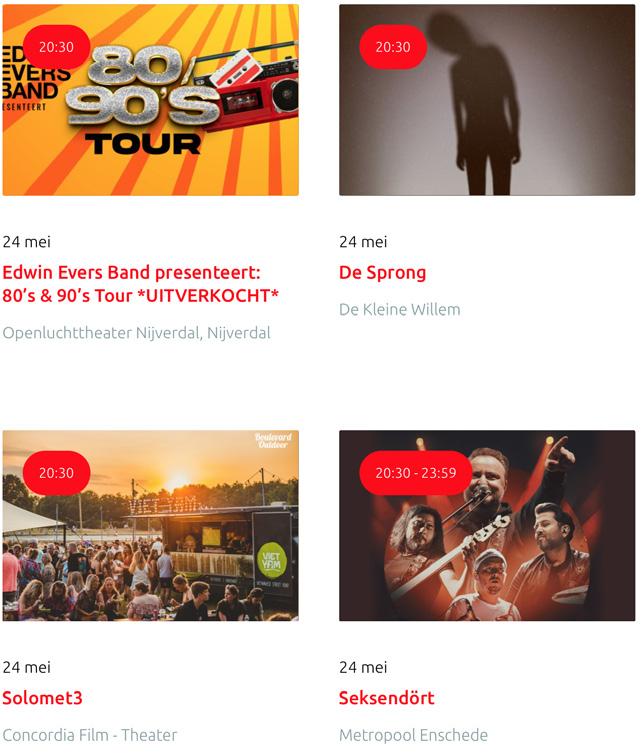Open the De Sprong title link
The image size is (642, 754).
pos(382,272)
